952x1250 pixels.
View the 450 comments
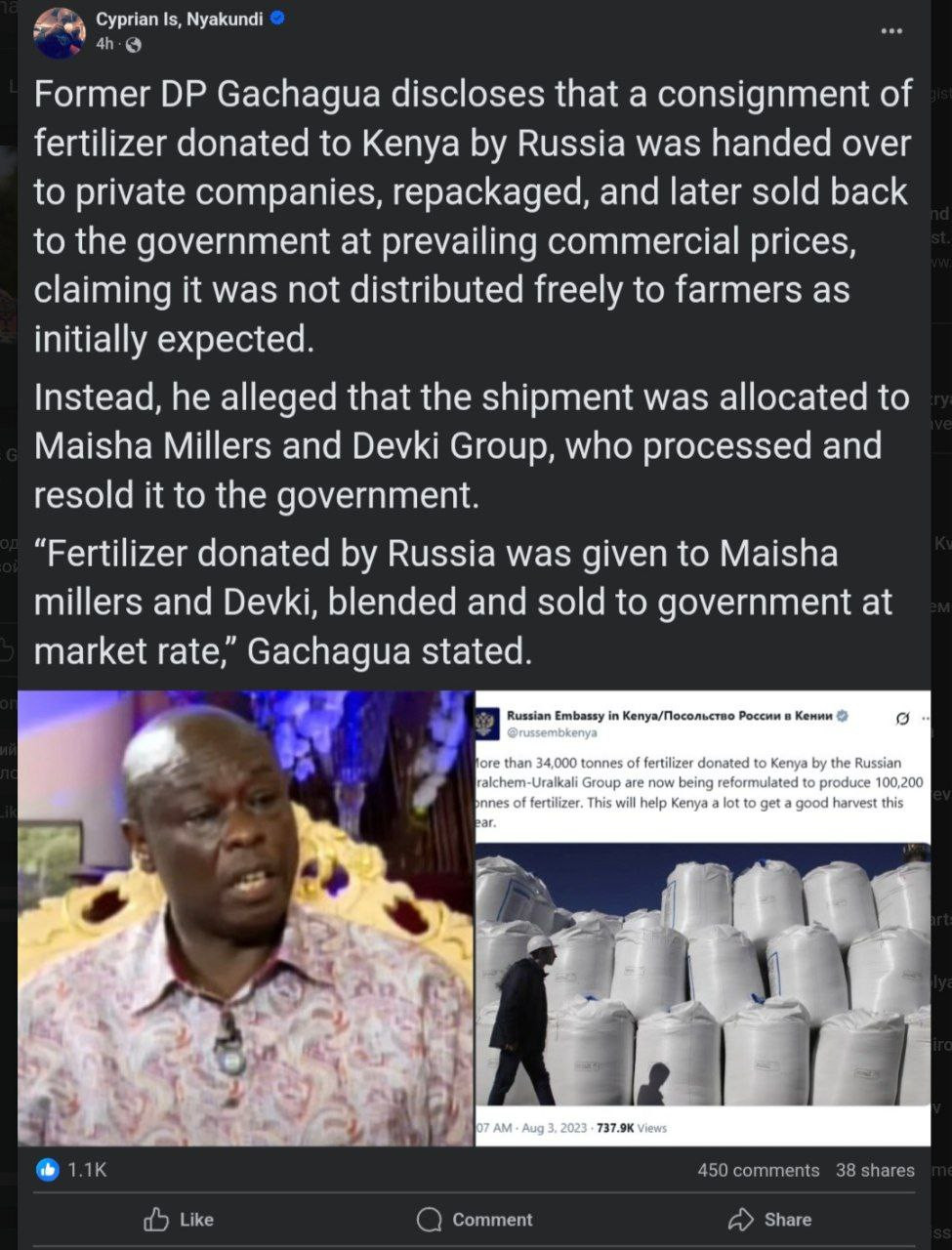coord(758,1170)
